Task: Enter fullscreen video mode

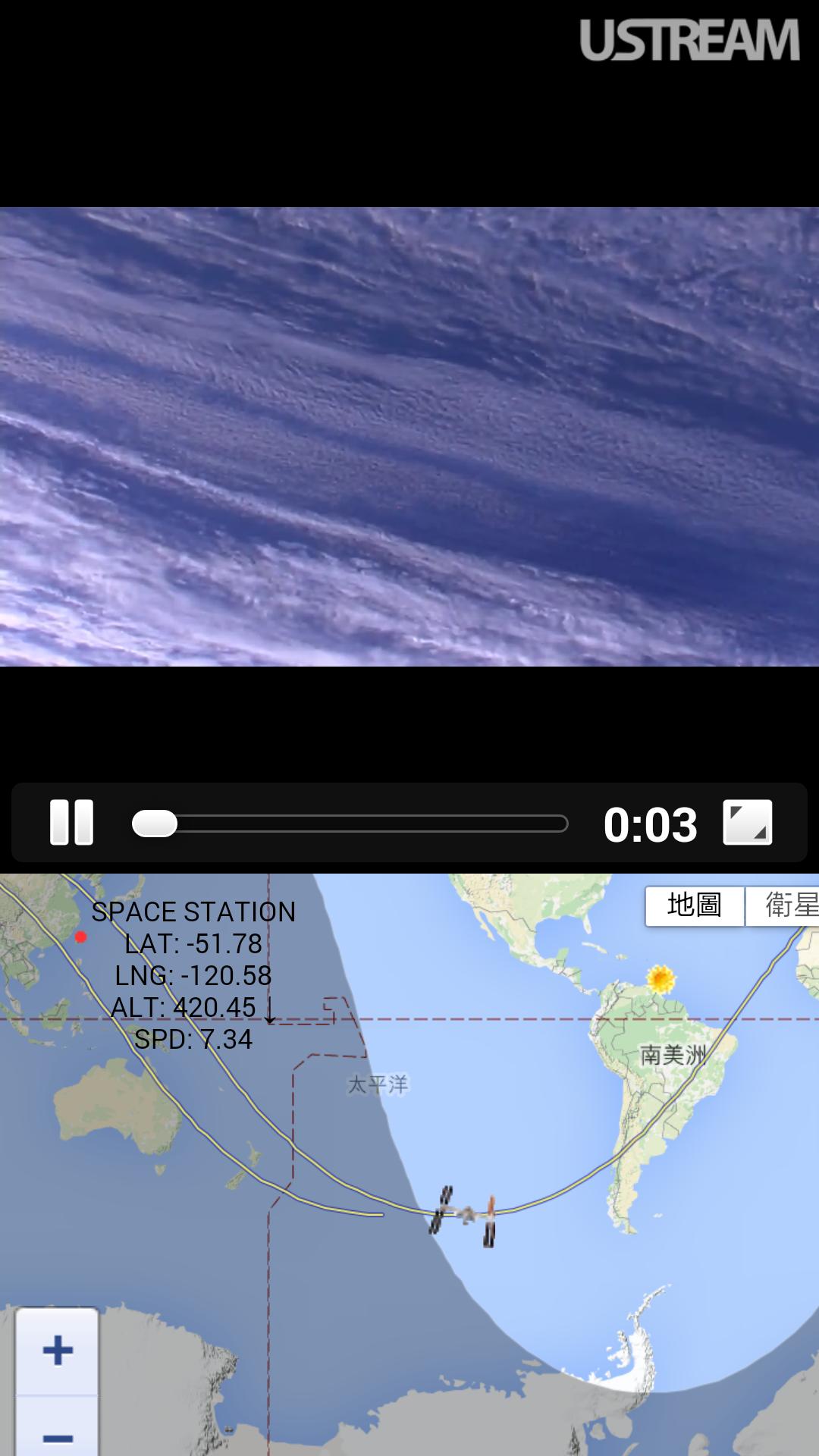Action: click(748, 823)
